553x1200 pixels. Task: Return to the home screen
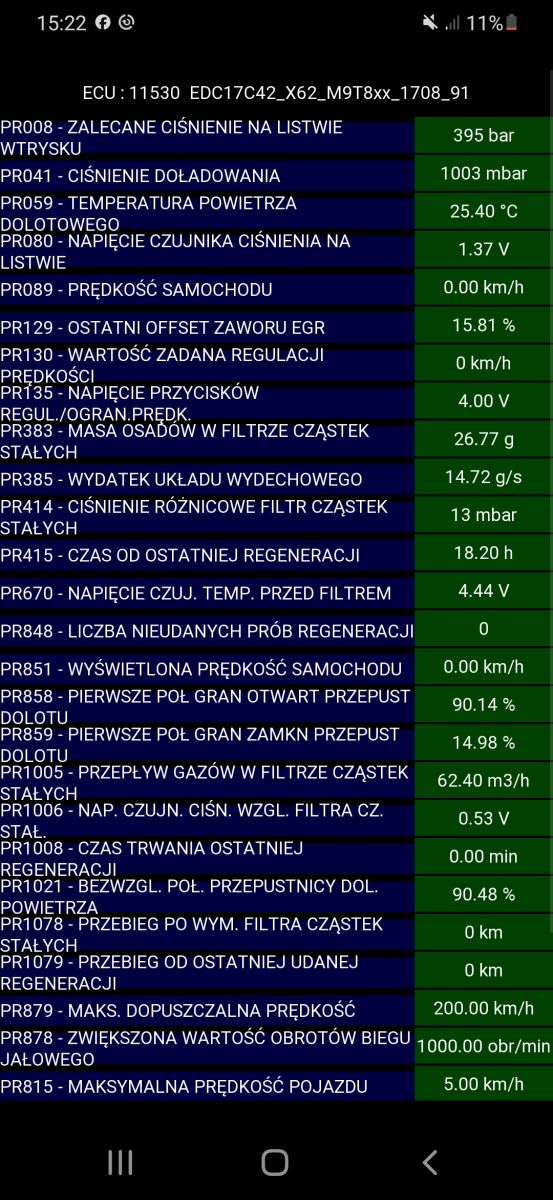[x=275, y=1162]
